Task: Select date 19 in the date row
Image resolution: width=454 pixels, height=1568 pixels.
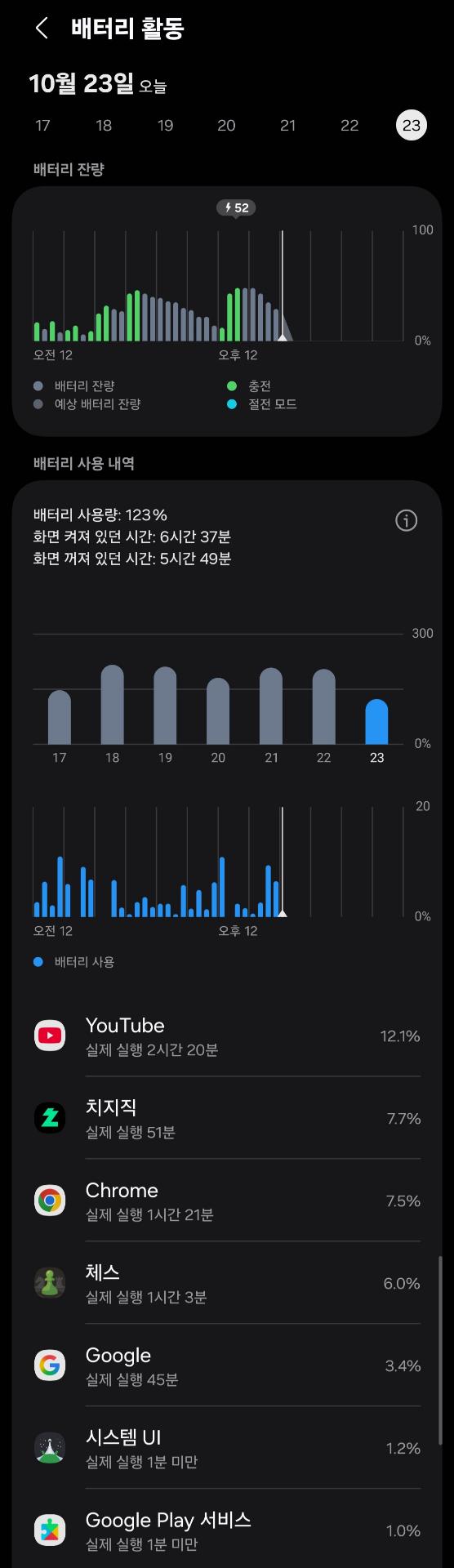Action: pos(166,125)
